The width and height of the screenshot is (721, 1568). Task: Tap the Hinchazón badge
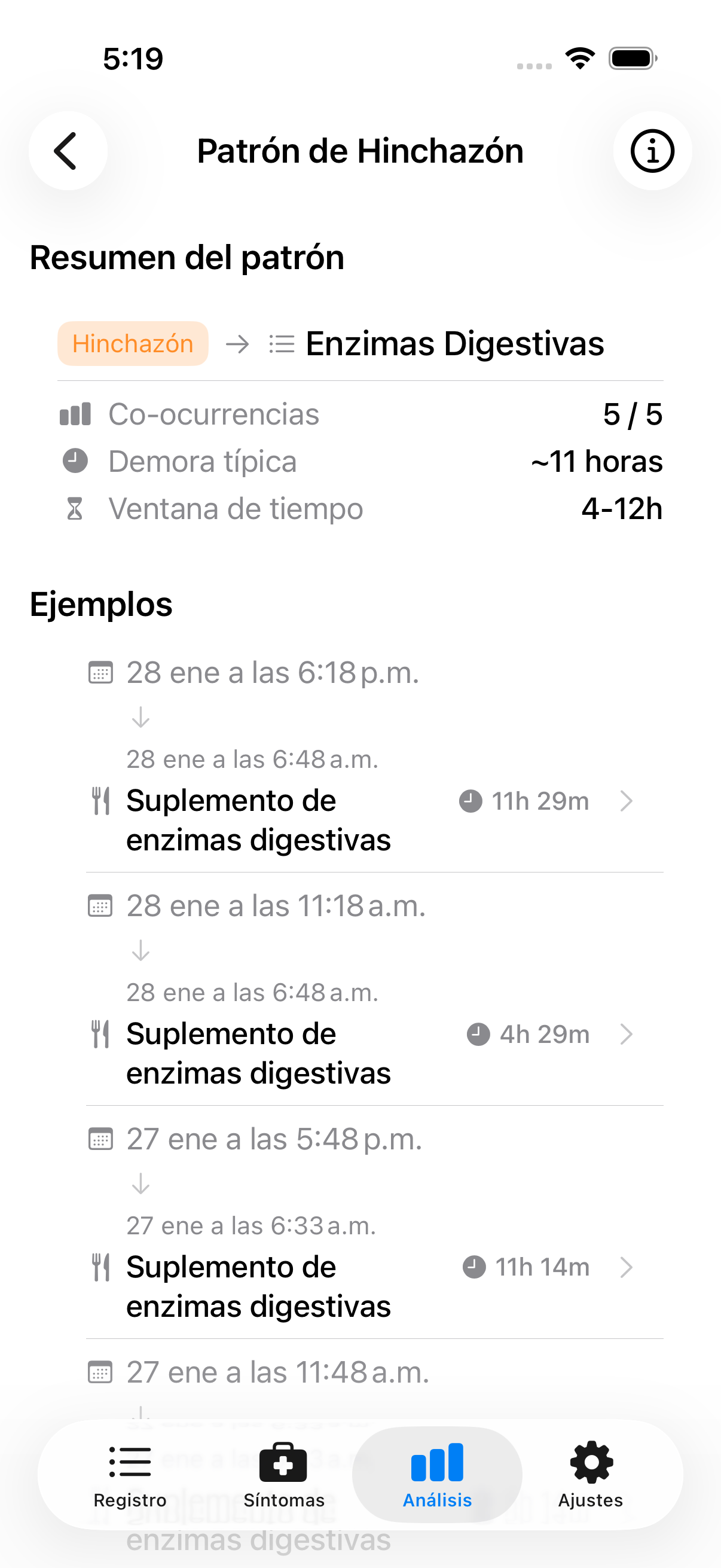(132, 343)
